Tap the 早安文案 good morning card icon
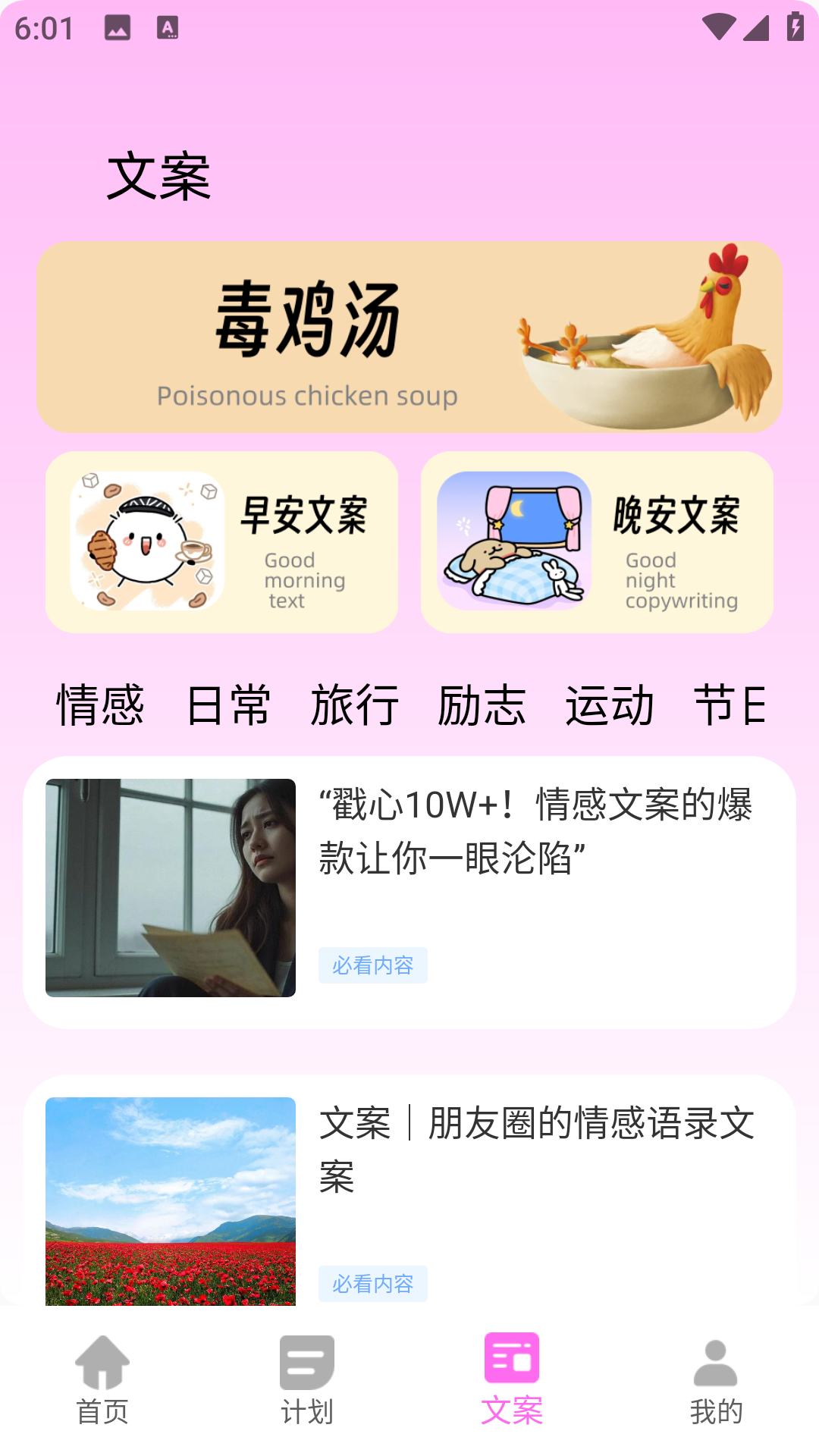Image resolution: width=819 pixels, height=1456 pixels. [224, 541]
